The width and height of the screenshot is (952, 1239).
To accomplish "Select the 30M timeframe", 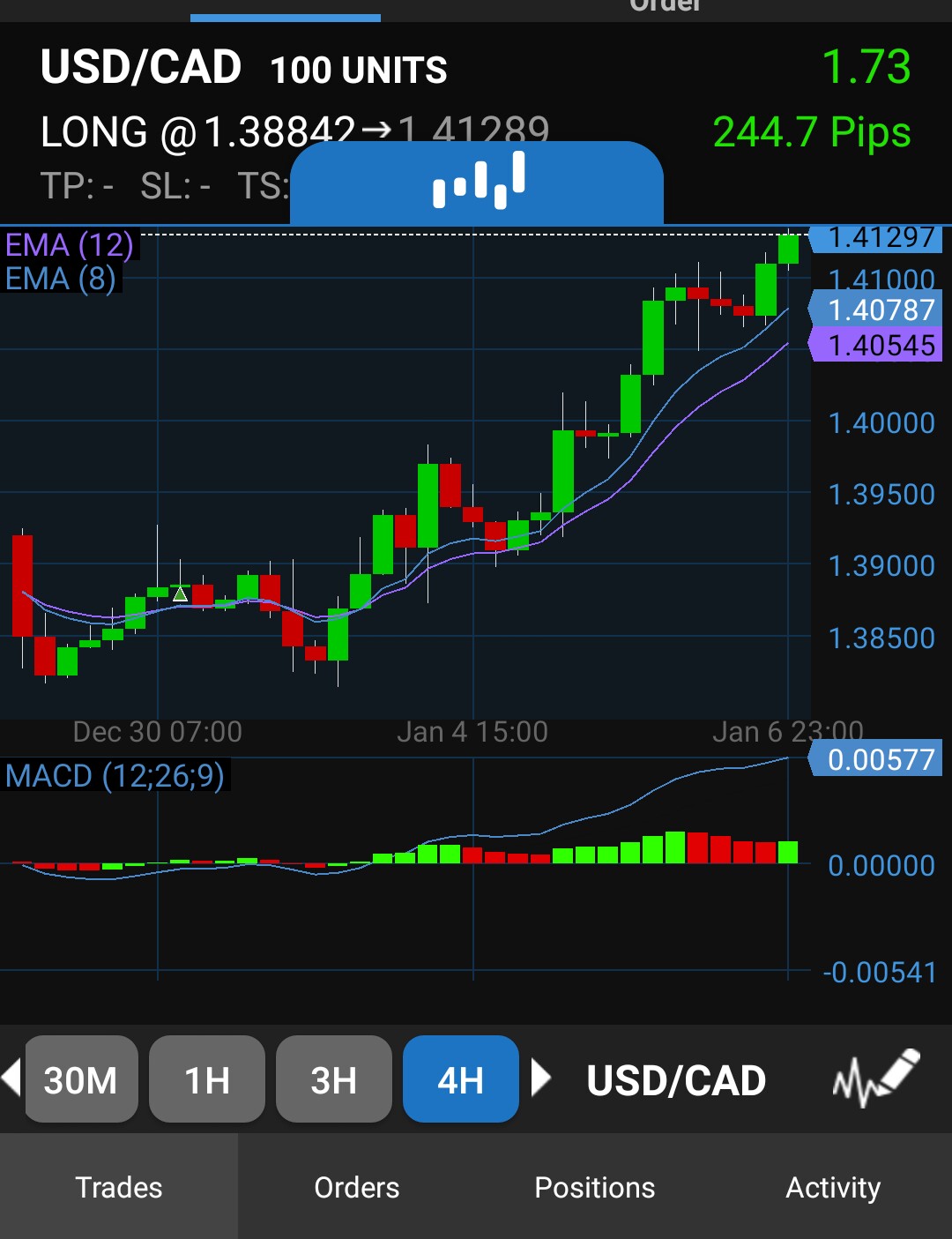I will [81, 1079].
